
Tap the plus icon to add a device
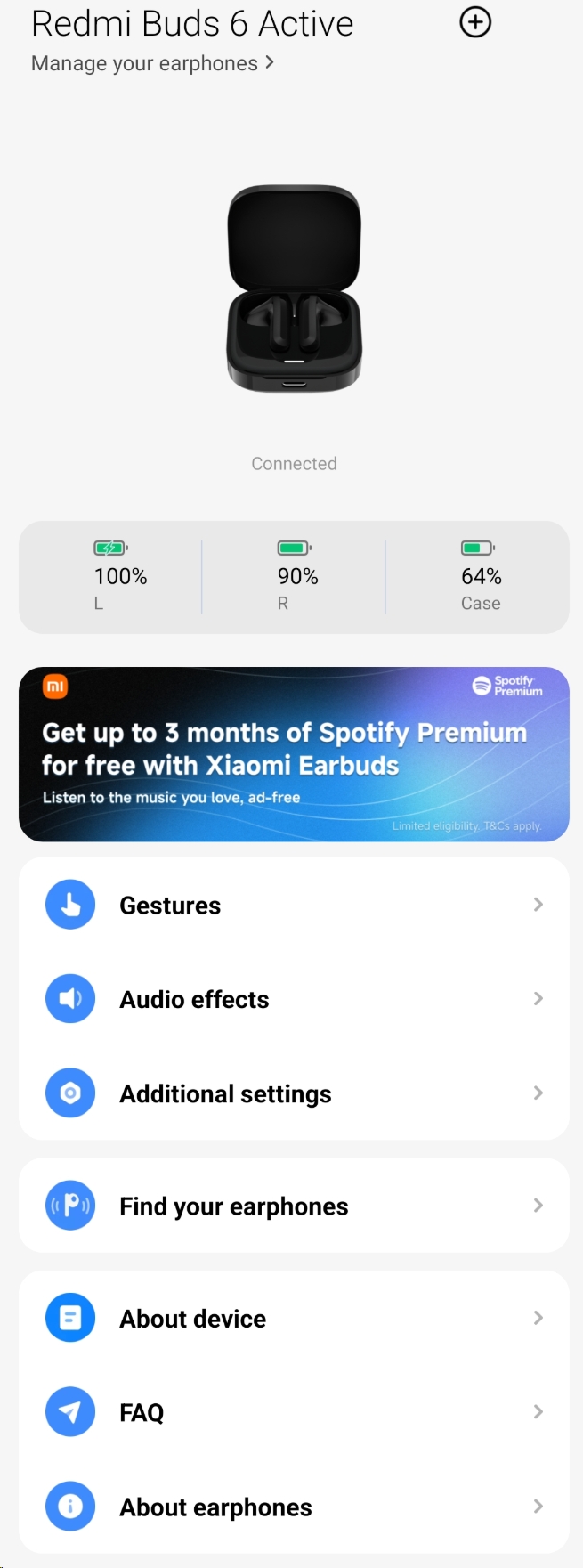coord(475,22)
